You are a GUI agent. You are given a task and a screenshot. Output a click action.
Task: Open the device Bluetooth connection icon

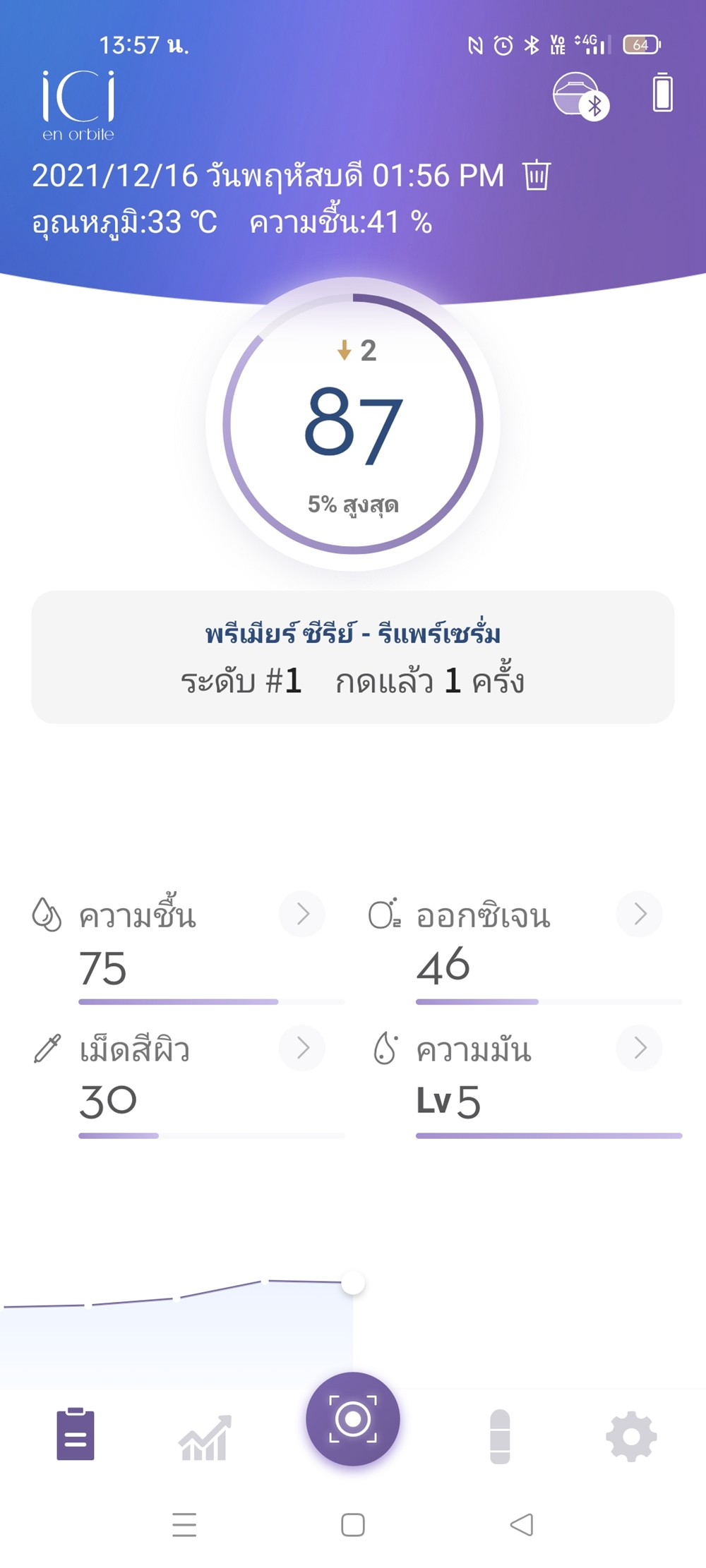[x=581, y=96]
